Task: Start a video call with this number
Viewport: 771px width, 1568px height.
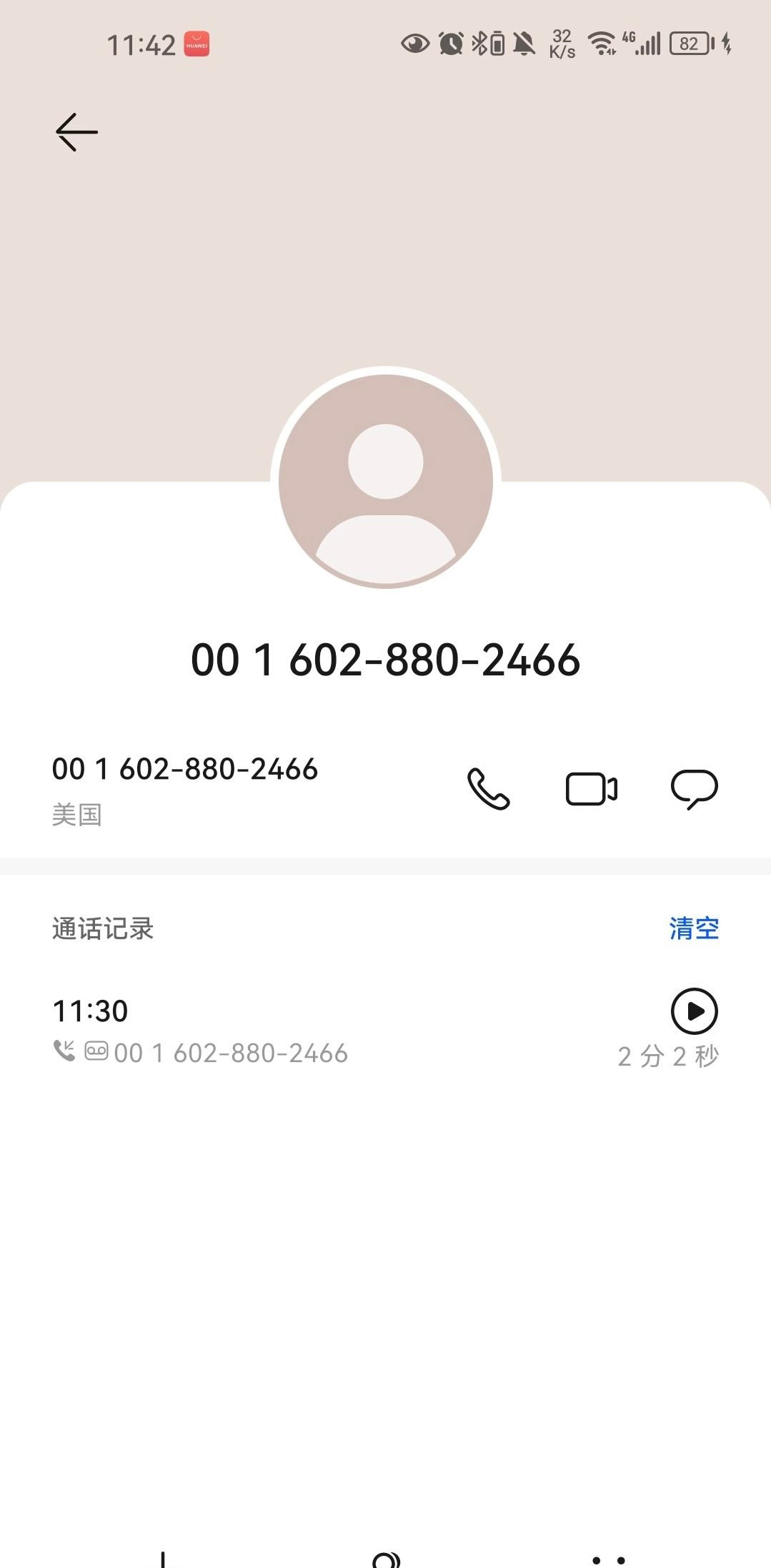Action: (x=591, y=789)
